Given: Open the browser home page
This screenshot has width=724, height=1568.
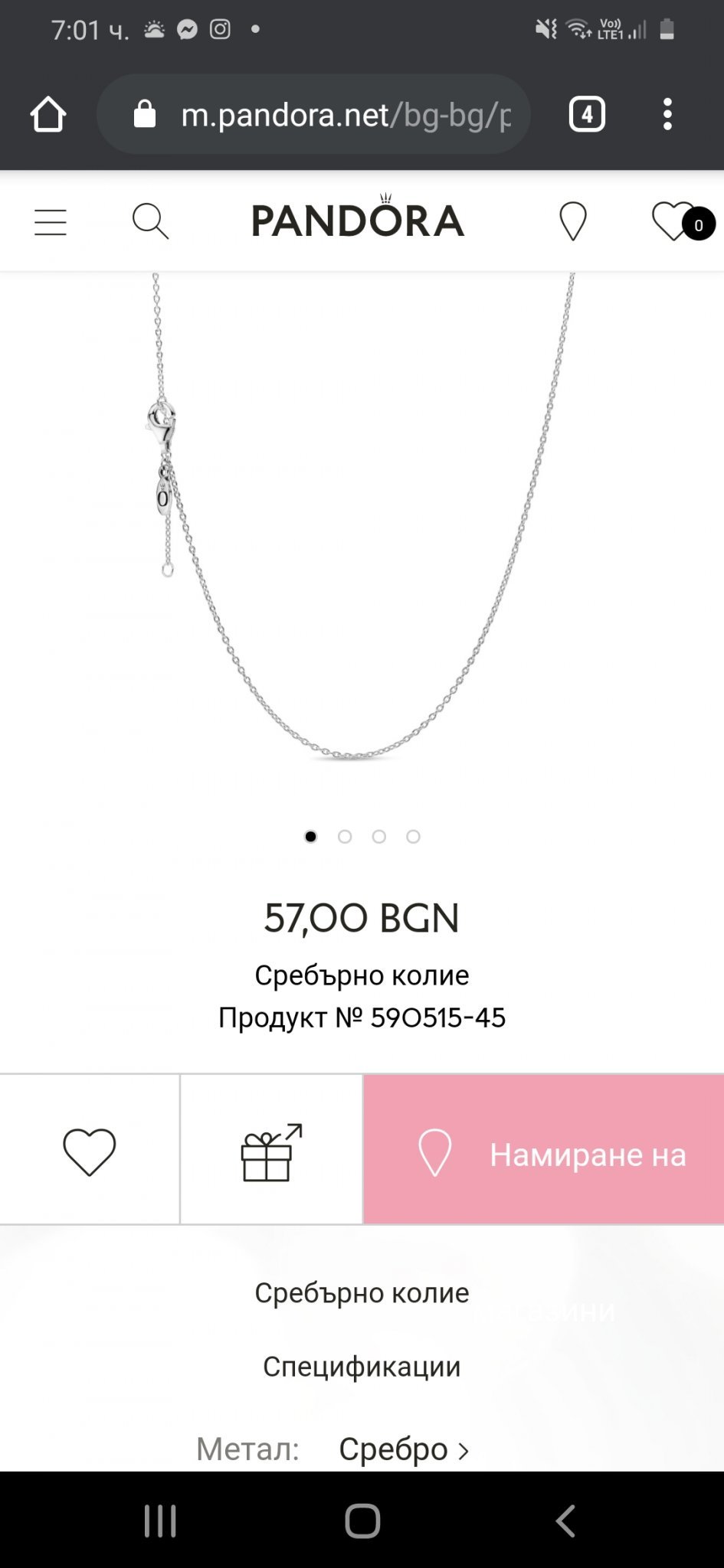Looking at the screenshot, I should (x=48, y=115).
